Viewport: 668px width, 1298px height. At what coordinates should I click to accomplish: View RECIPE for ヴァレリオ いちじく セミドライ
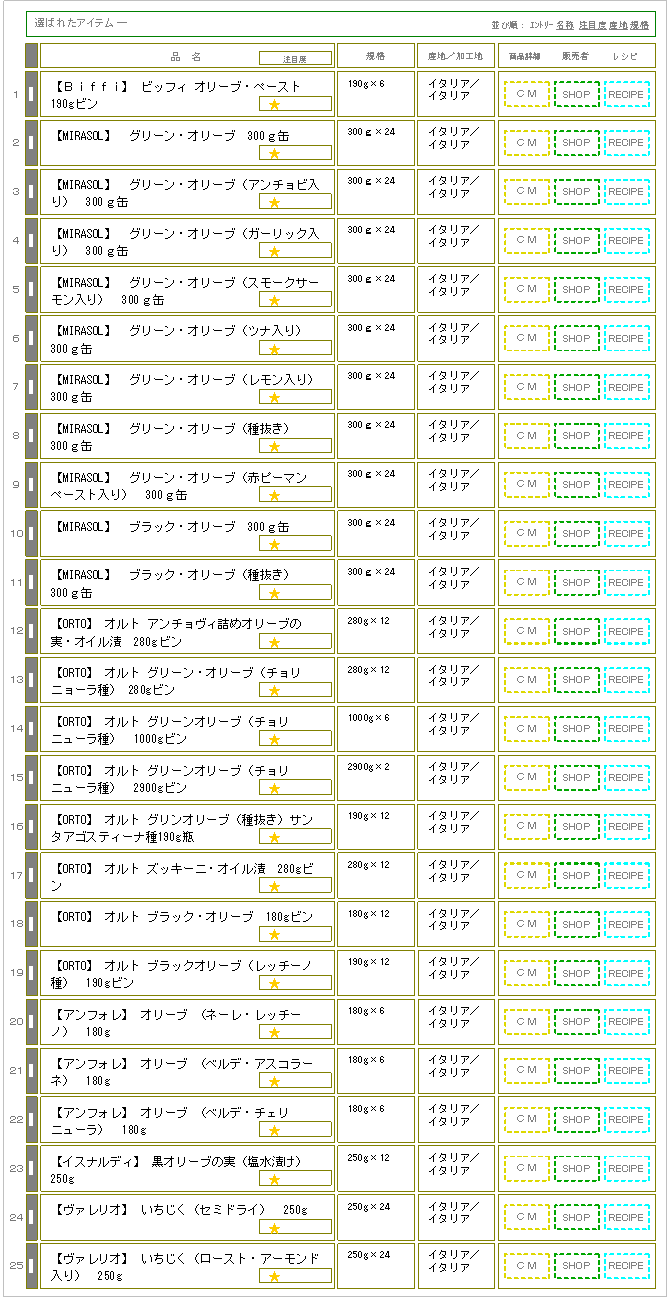(626, 1218)
